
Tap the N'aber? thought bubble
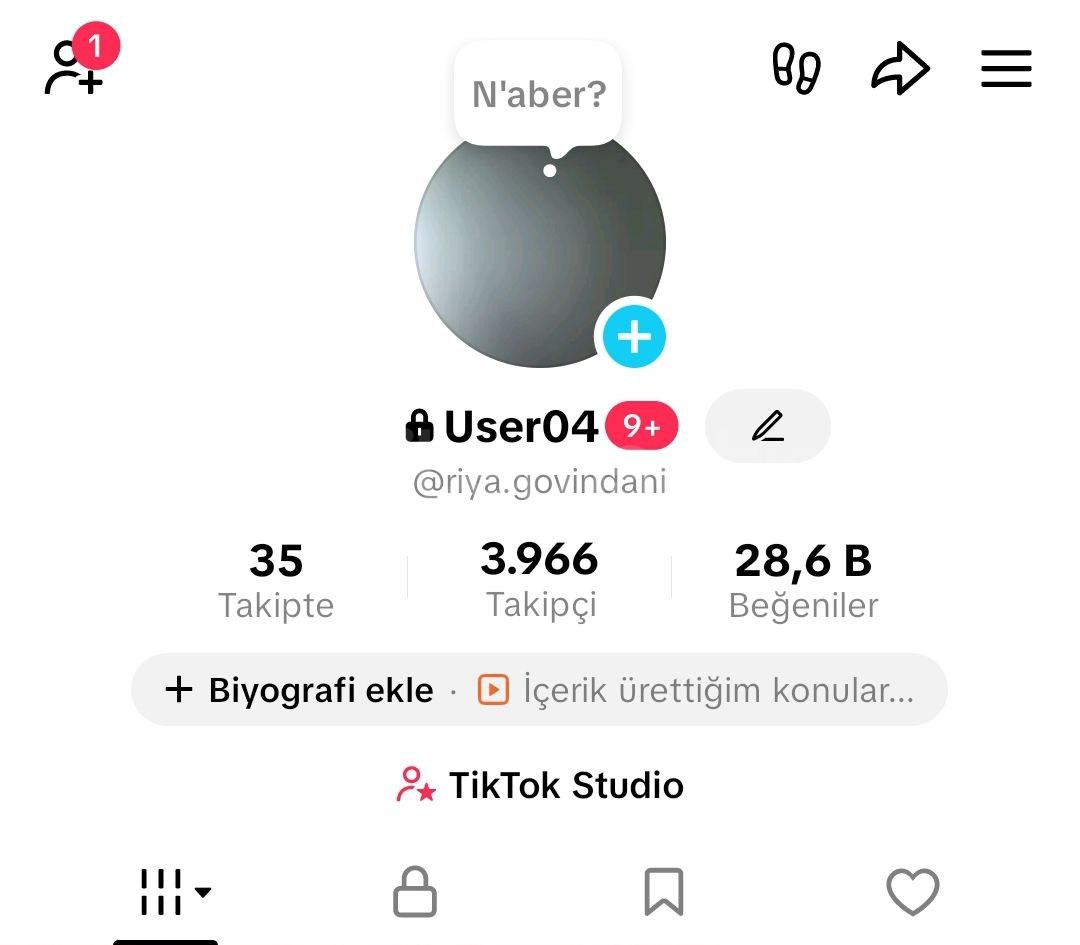coord(538,96)
